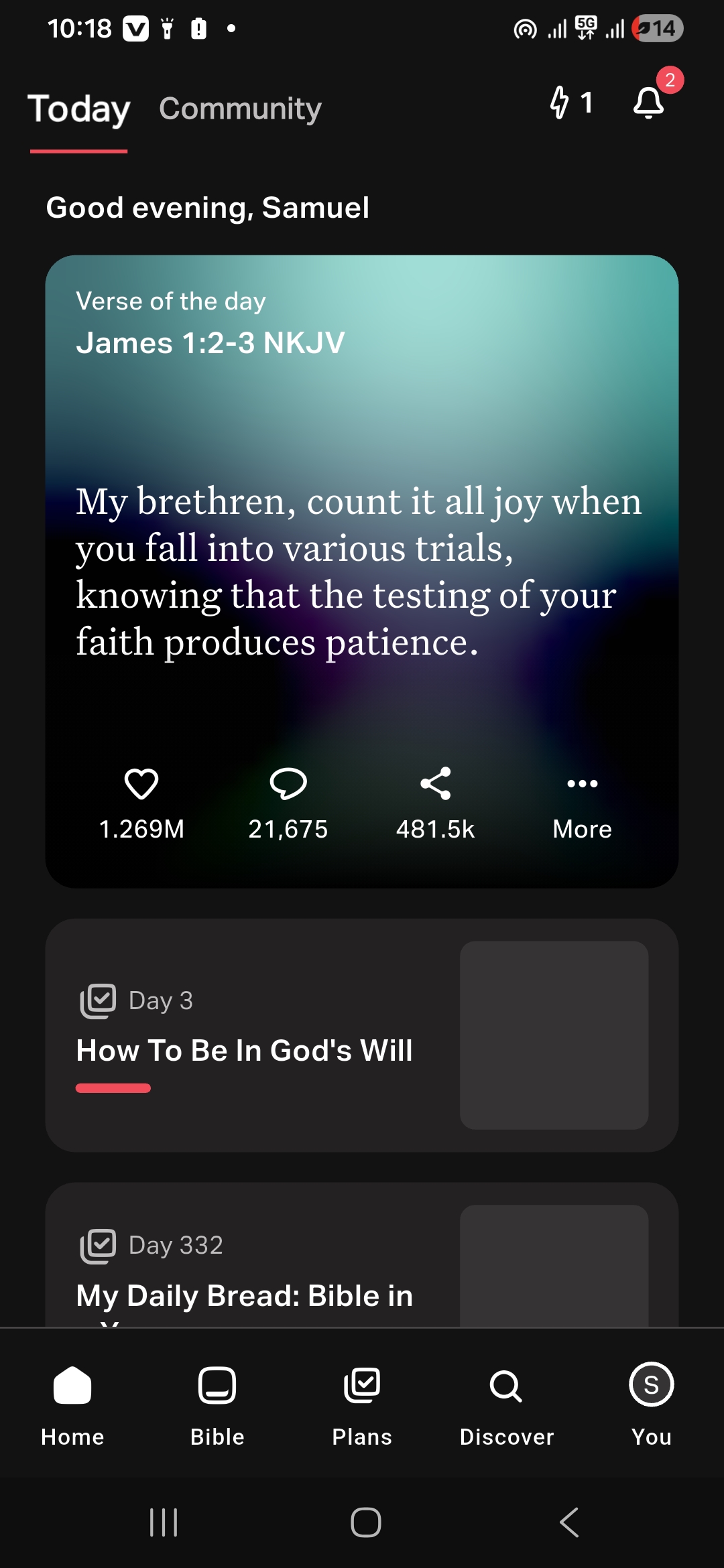724x1568 pixels.
Task: Go to the Home tab
Action: point(72,1403)
